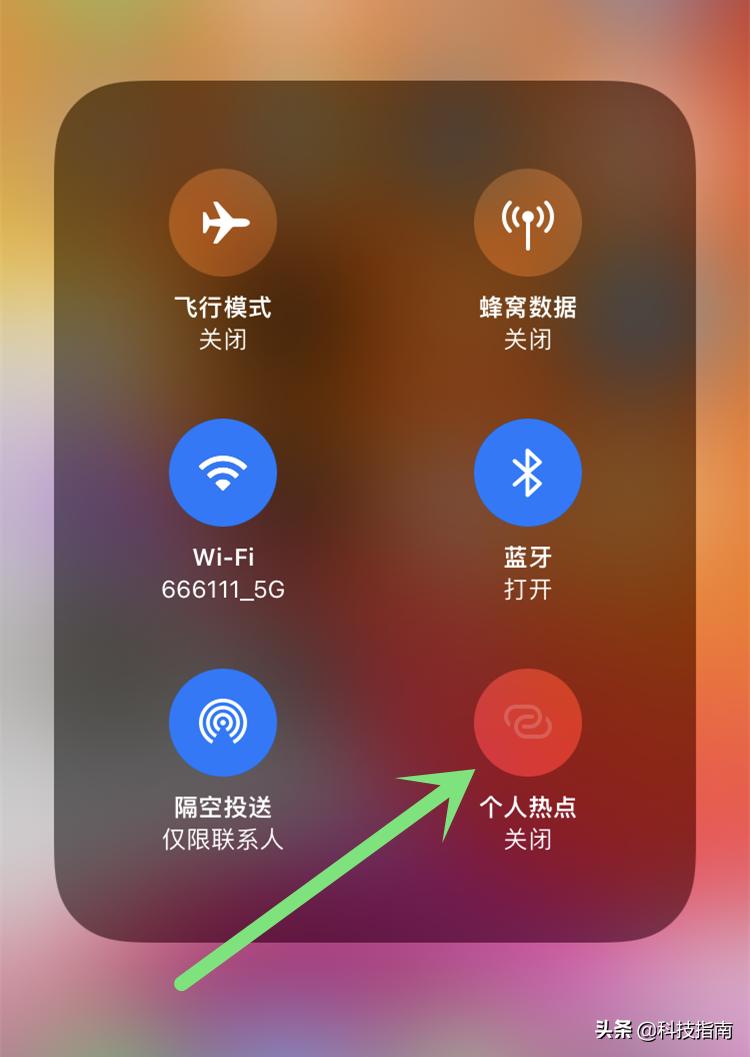Change AirDrop from 仅限联系人 setting
The image size is (750, 1057).
(223, 722)
